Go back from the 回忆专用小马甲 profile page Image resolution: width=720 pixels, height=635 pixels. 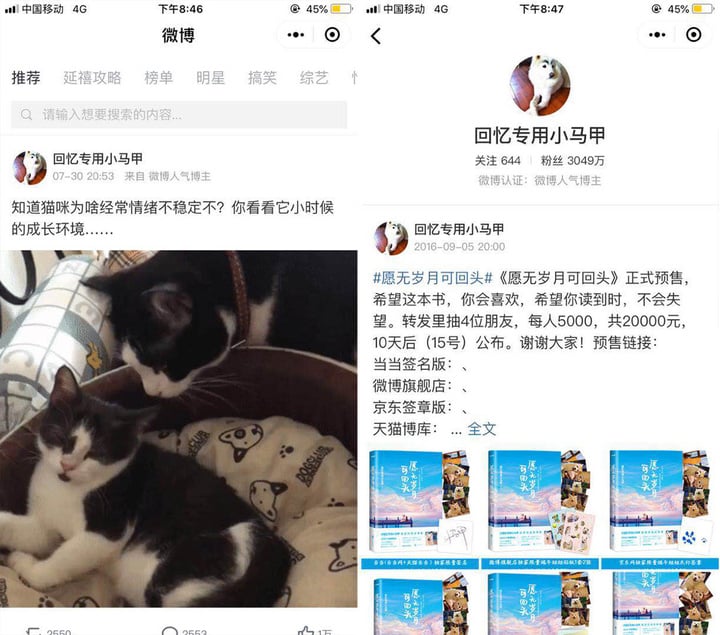(376, 36)
